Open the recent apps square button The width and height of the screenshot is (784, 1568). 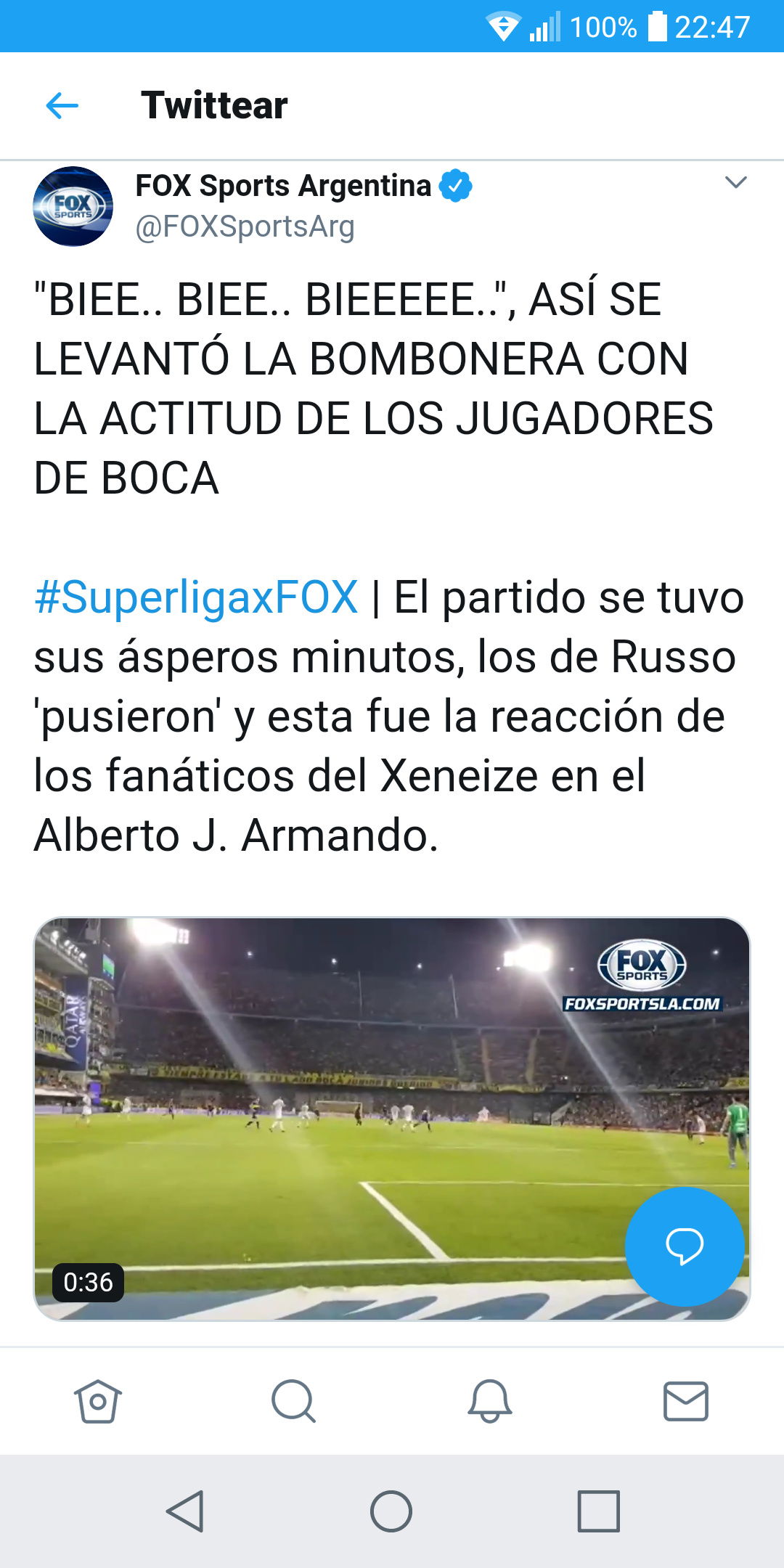(x=599, y=1511)
